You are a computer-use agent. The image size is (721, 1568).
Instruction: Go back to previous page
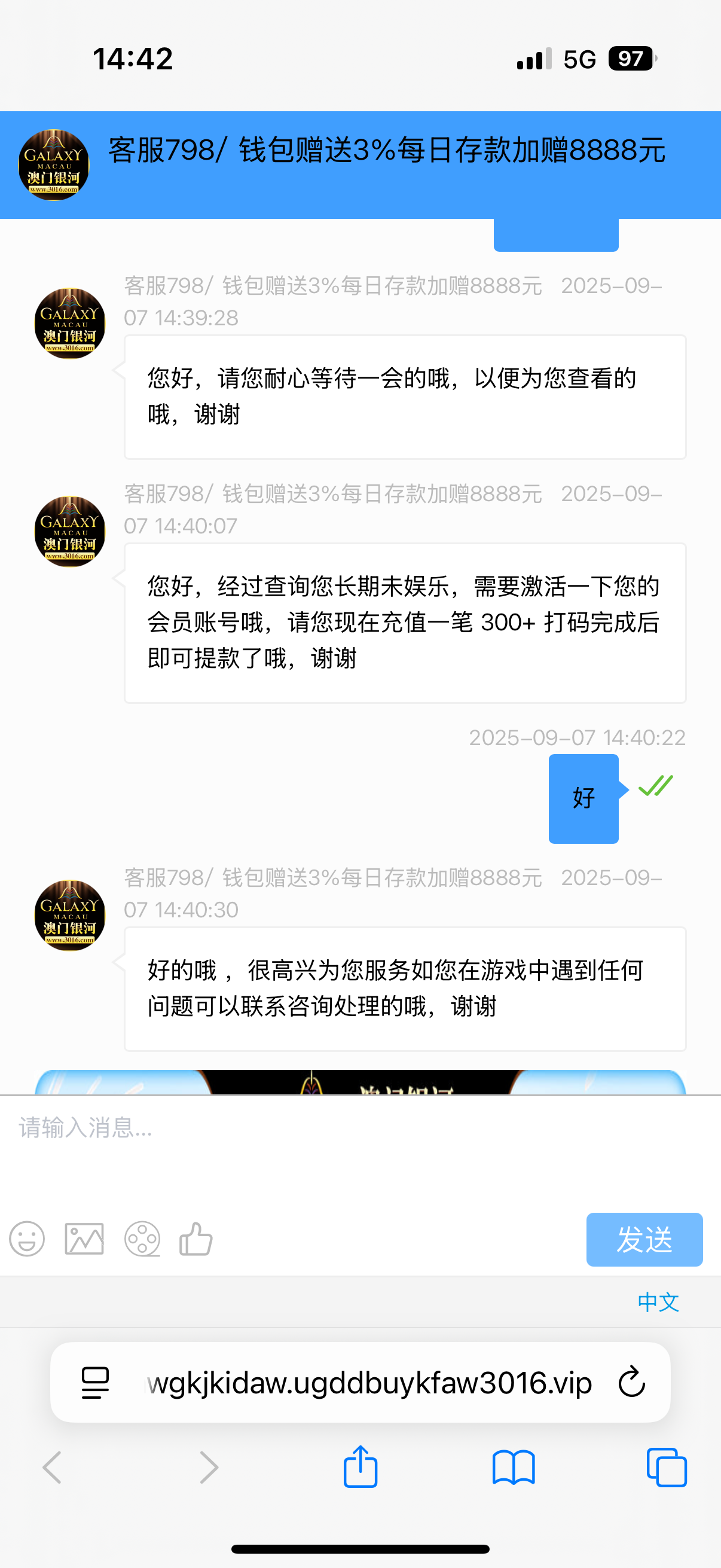point(53,1467)
